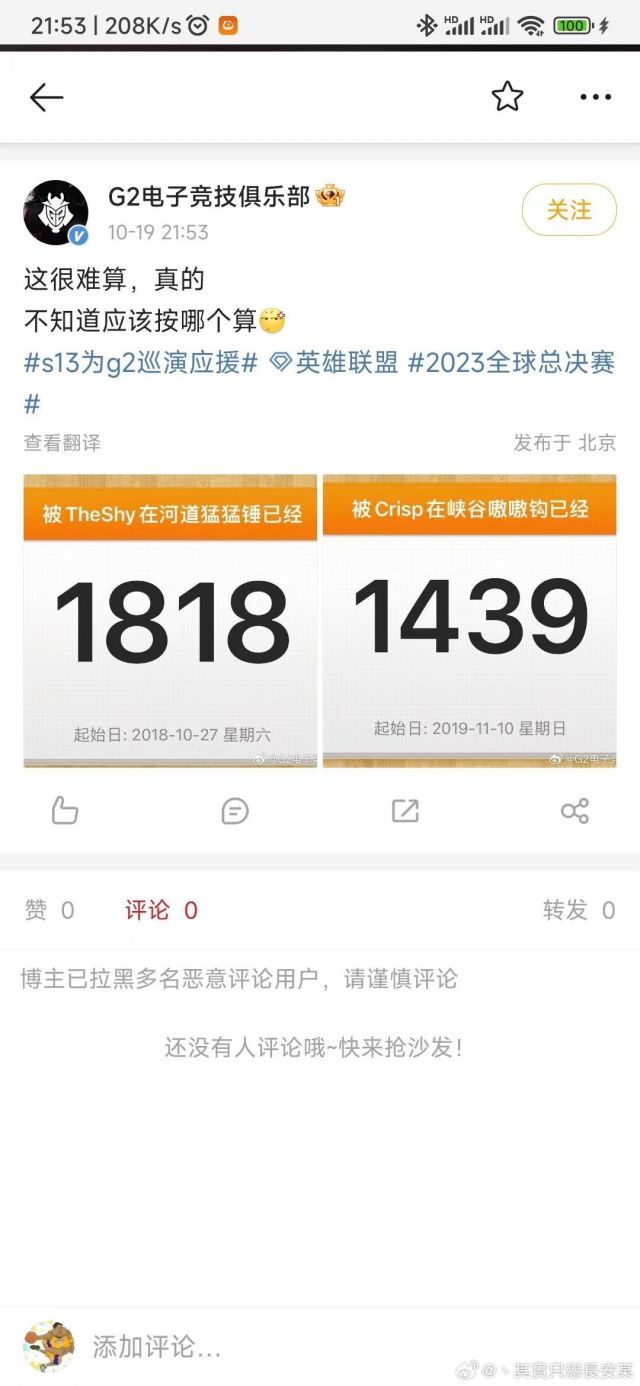Favorite this post with the star
This screenshot has height=1386, width=640.
[x=507, y=97]
